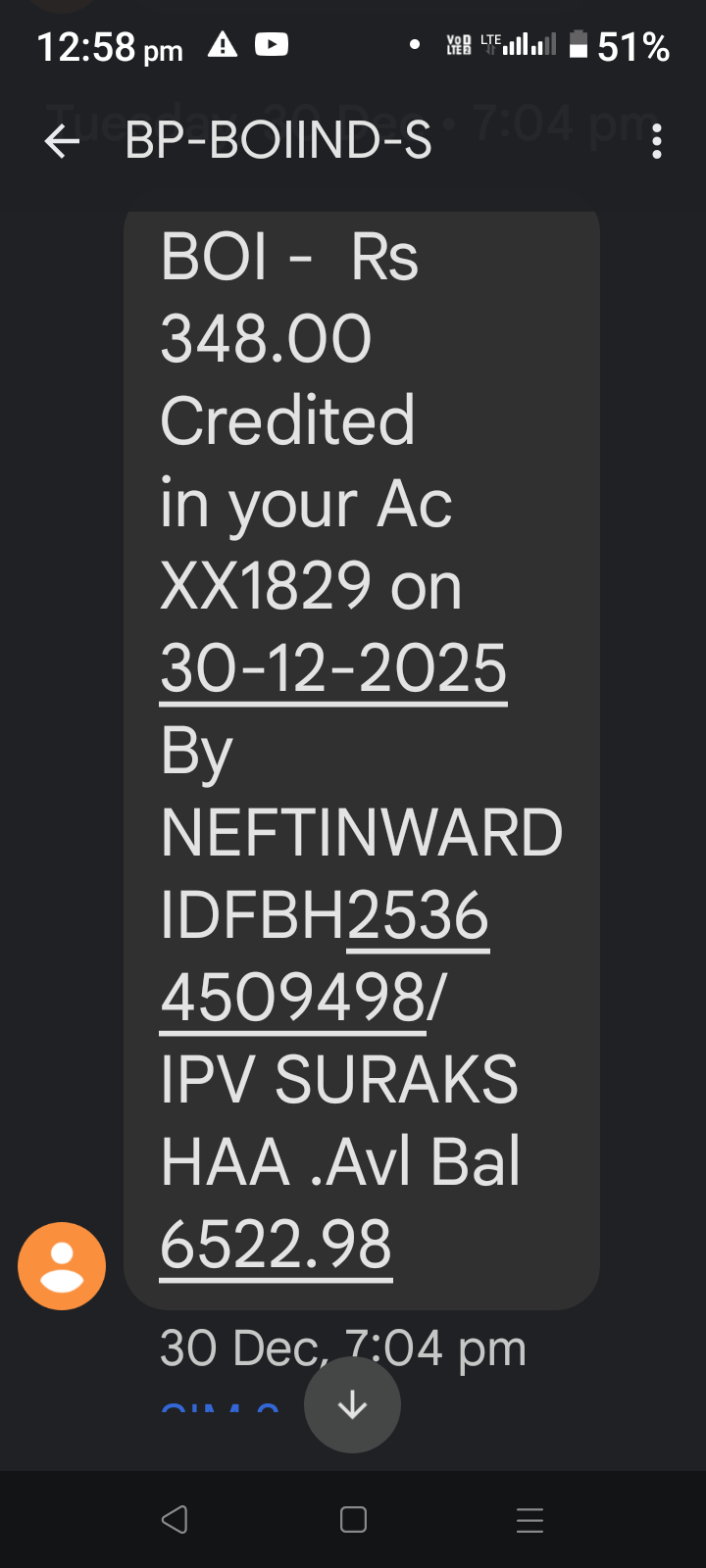Open the sender's orange contact avatar
The image size is (706, 1568).
point(62,1265)
